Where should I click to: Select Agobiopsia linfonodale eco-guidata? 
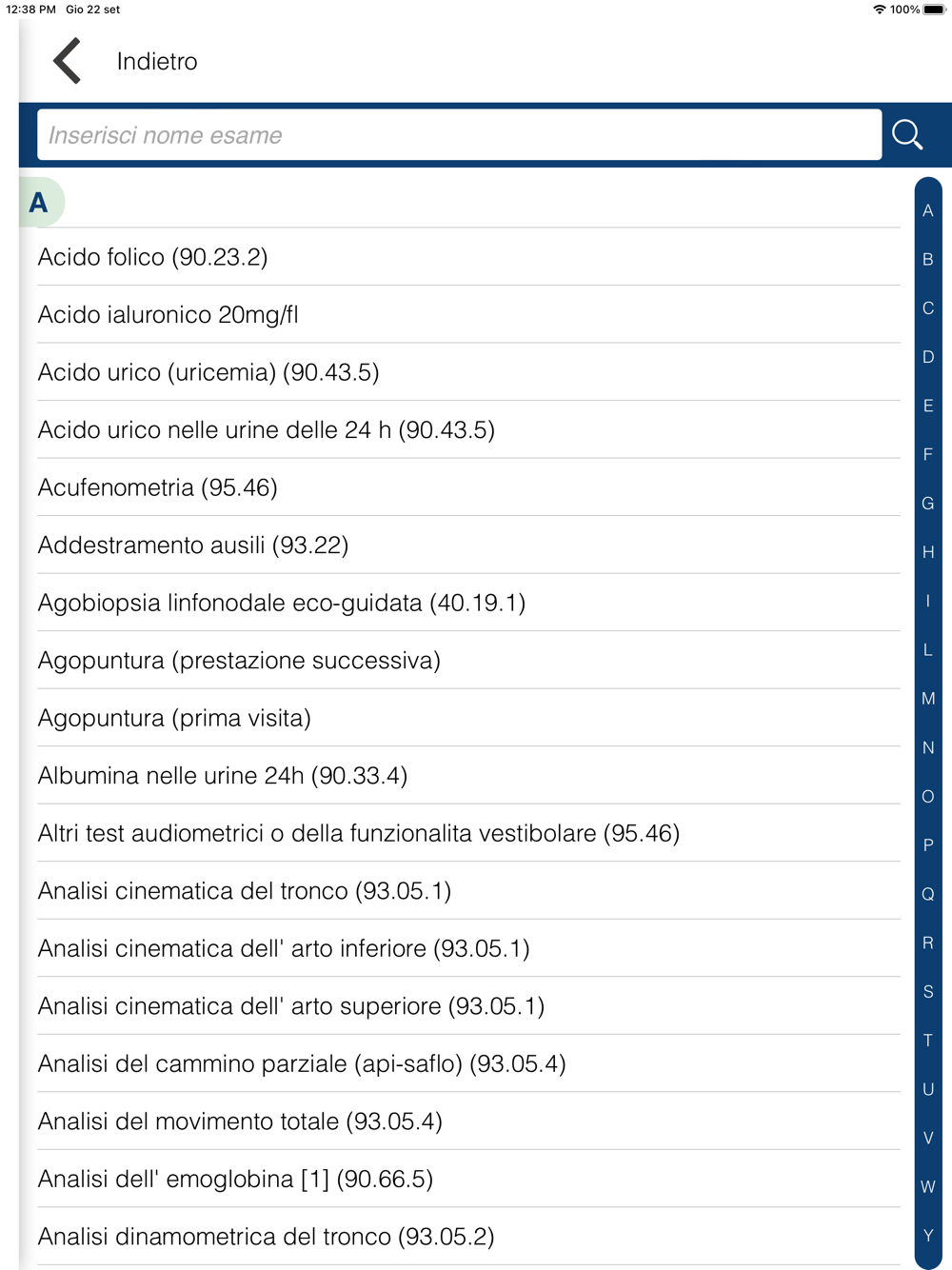pyautogui.click(x=282, y=603)
